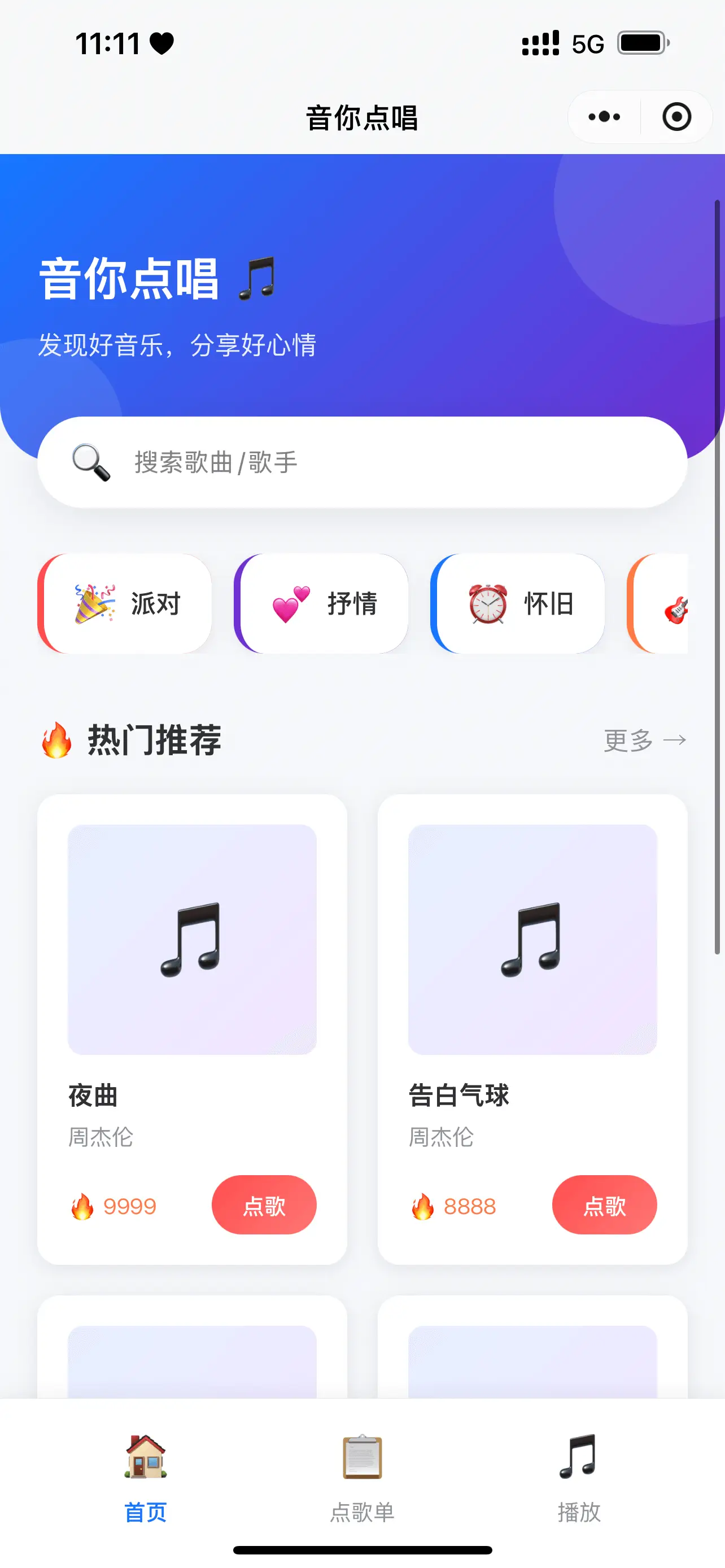
Task: Tap 点歌 to request 夜曲
Action: [264, 1205]
